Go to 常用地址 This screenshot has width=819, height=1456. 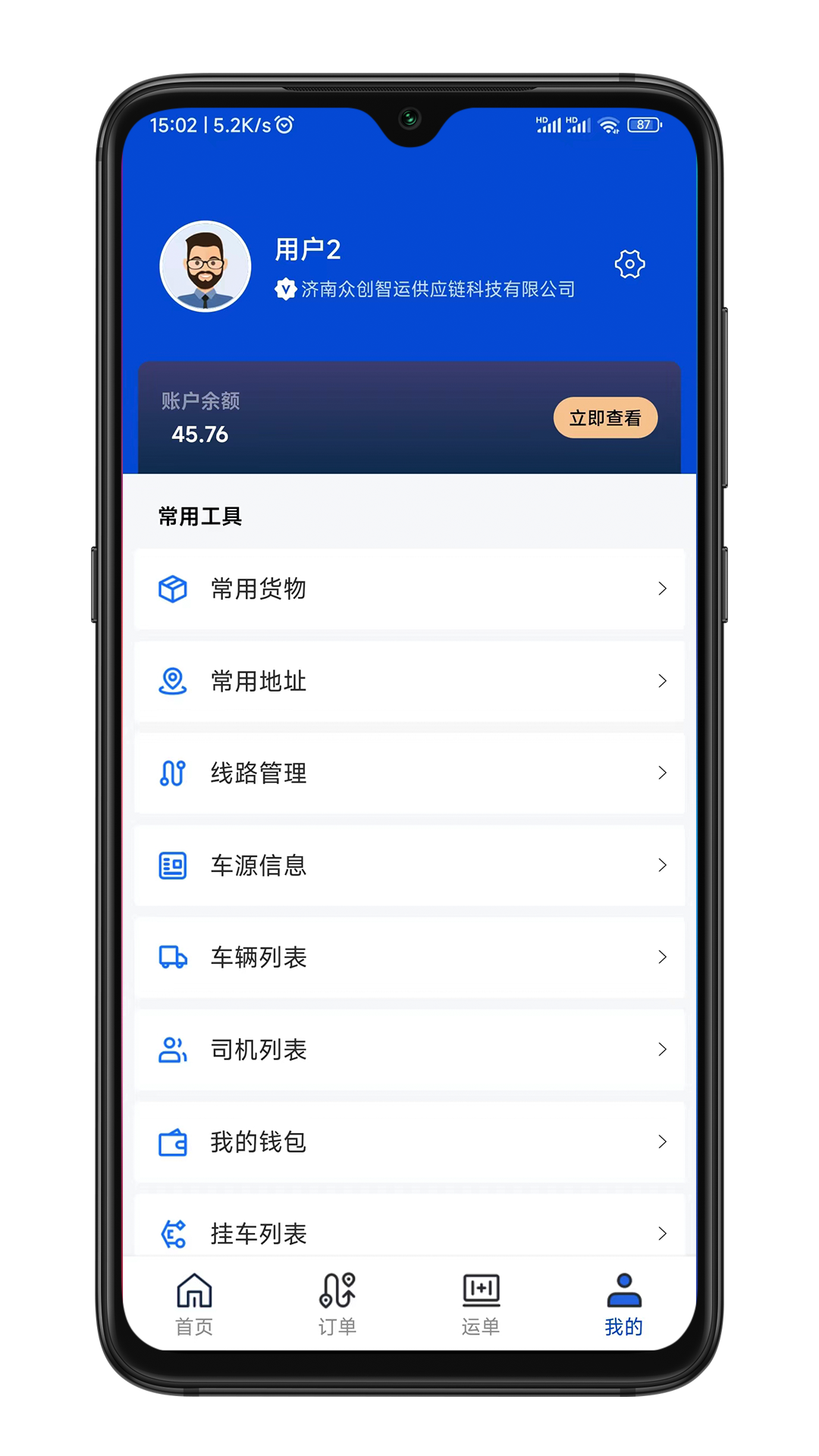(409, 681)
